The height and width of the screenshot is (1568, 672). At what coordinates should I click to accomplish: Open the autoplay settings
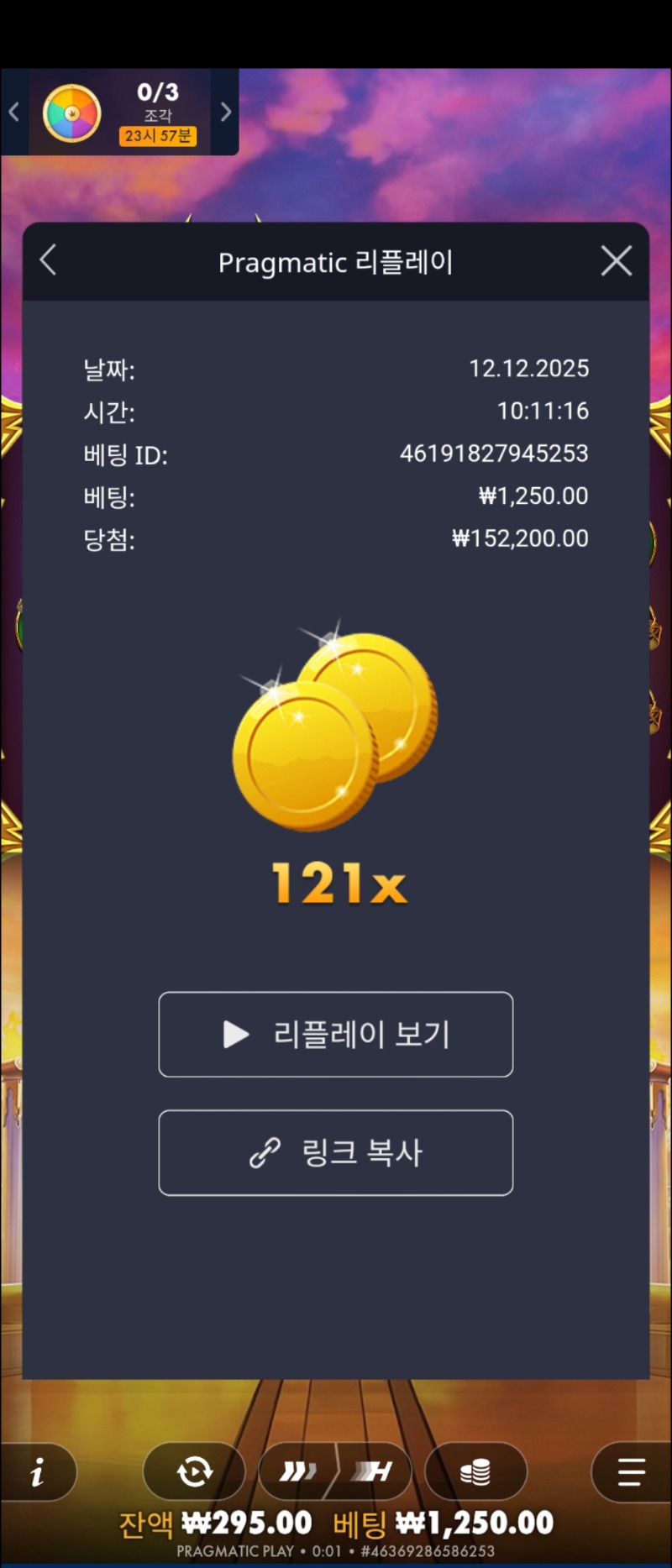194,1471
